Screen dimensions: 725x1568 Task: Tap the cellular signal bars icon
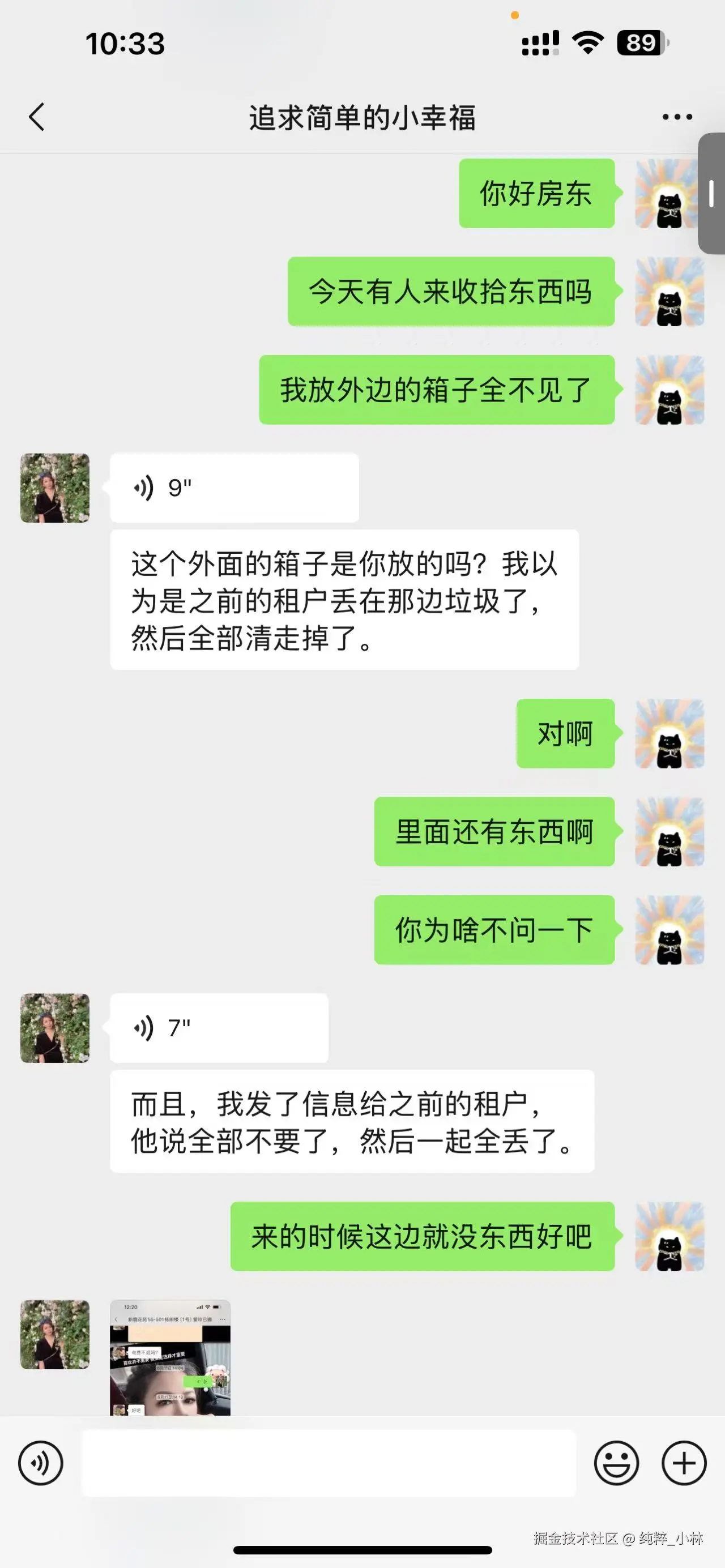click(539, 42)
